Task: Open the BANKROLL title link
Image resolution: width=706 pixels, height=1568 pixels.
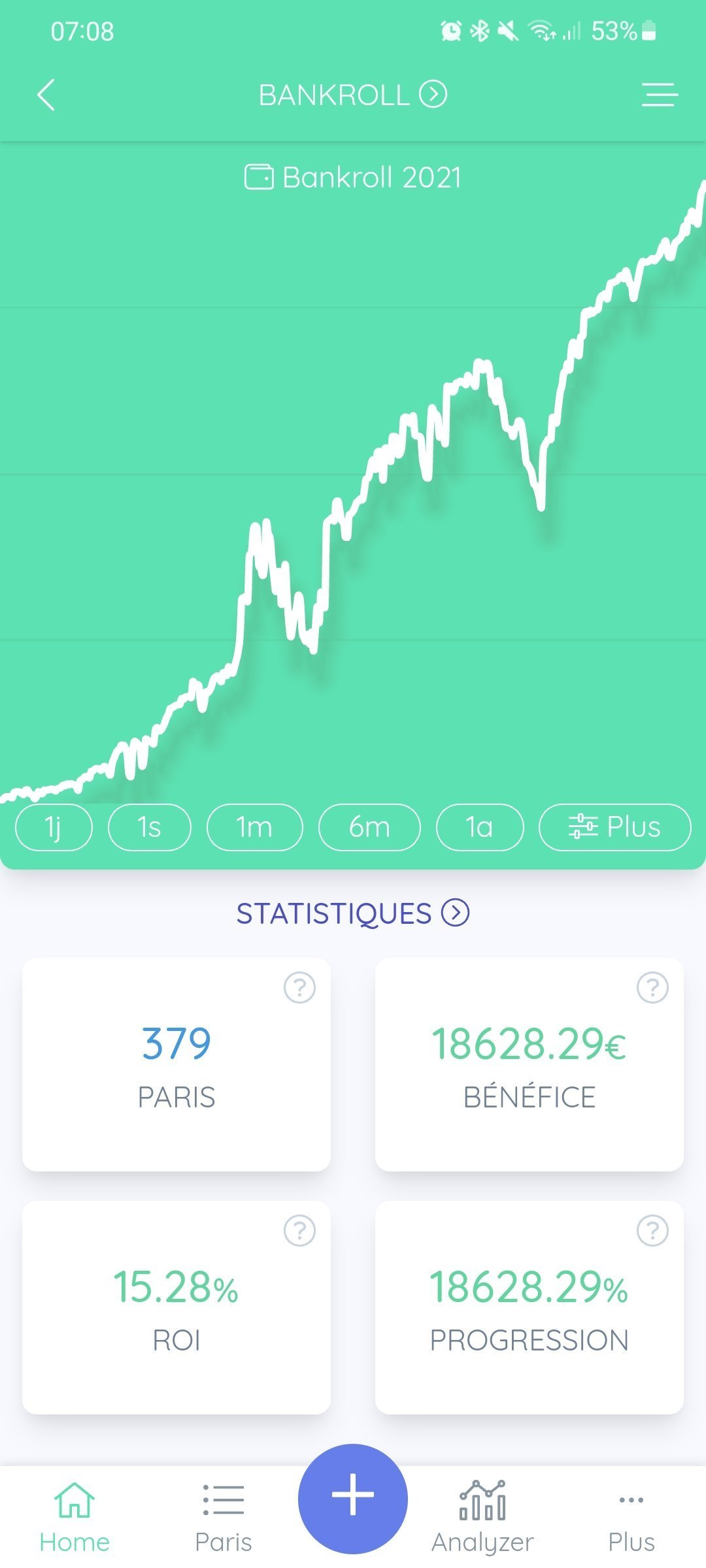Action: [x=353, y=95]
